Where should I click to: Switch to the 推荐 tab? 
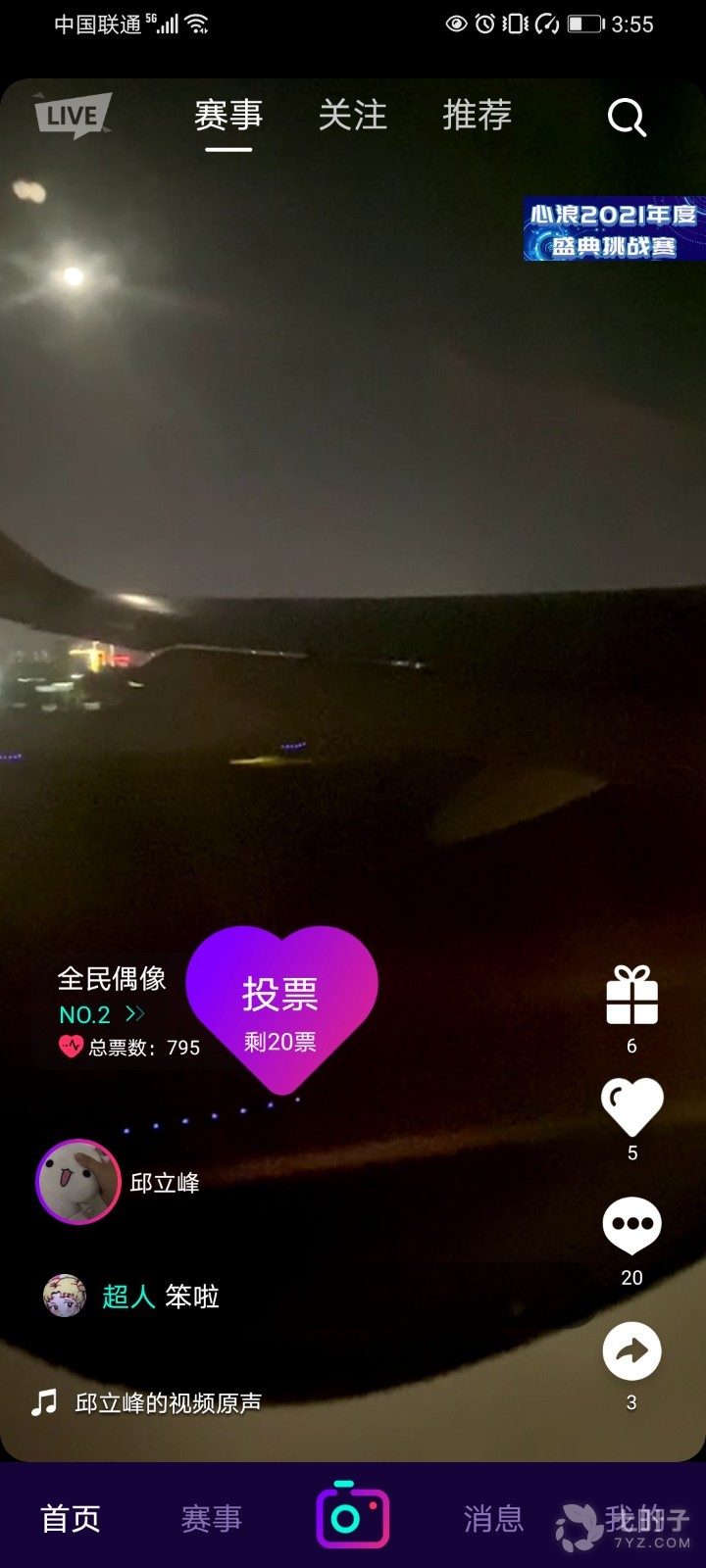point(477,116)
